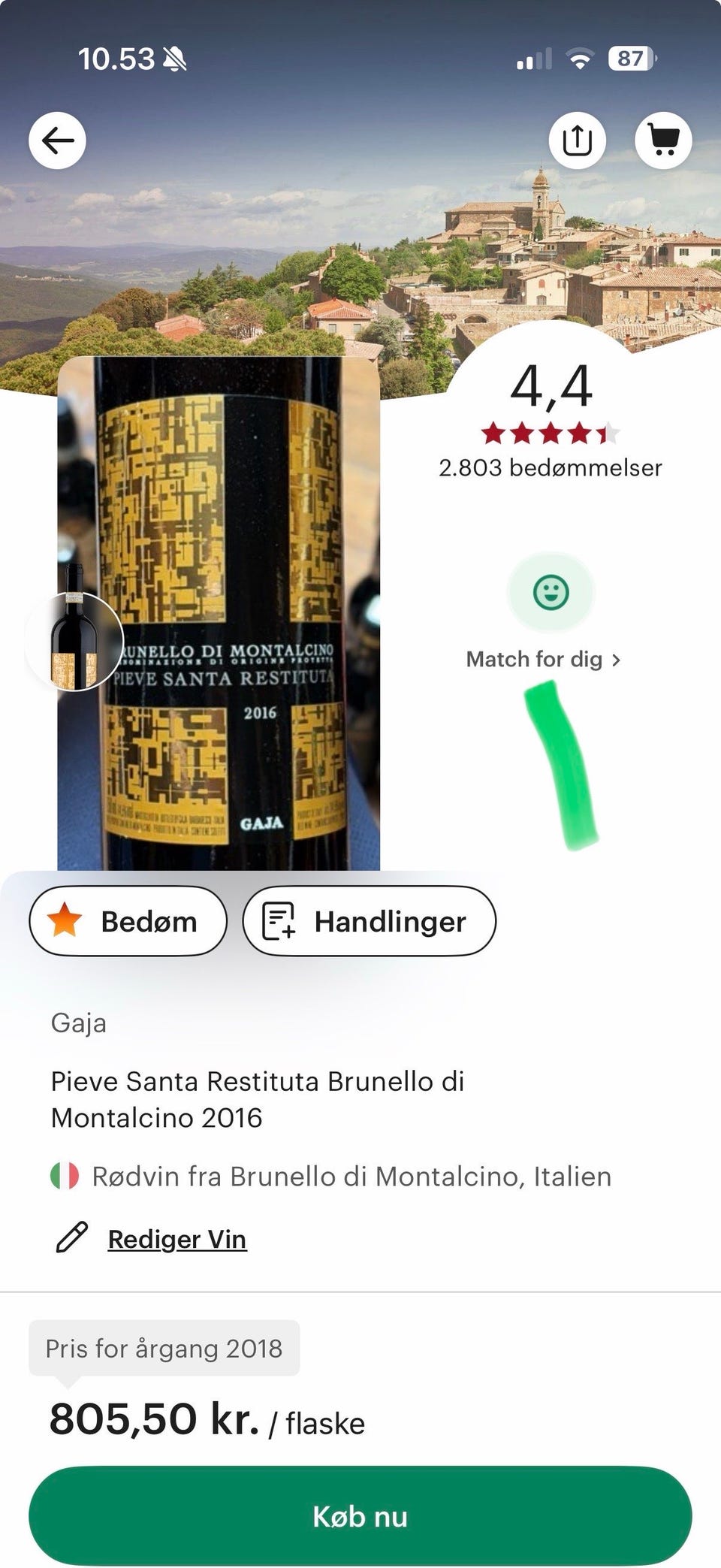Open the share sheet icon
This screenshot has width=721, height=1568.
click(577, 140)
